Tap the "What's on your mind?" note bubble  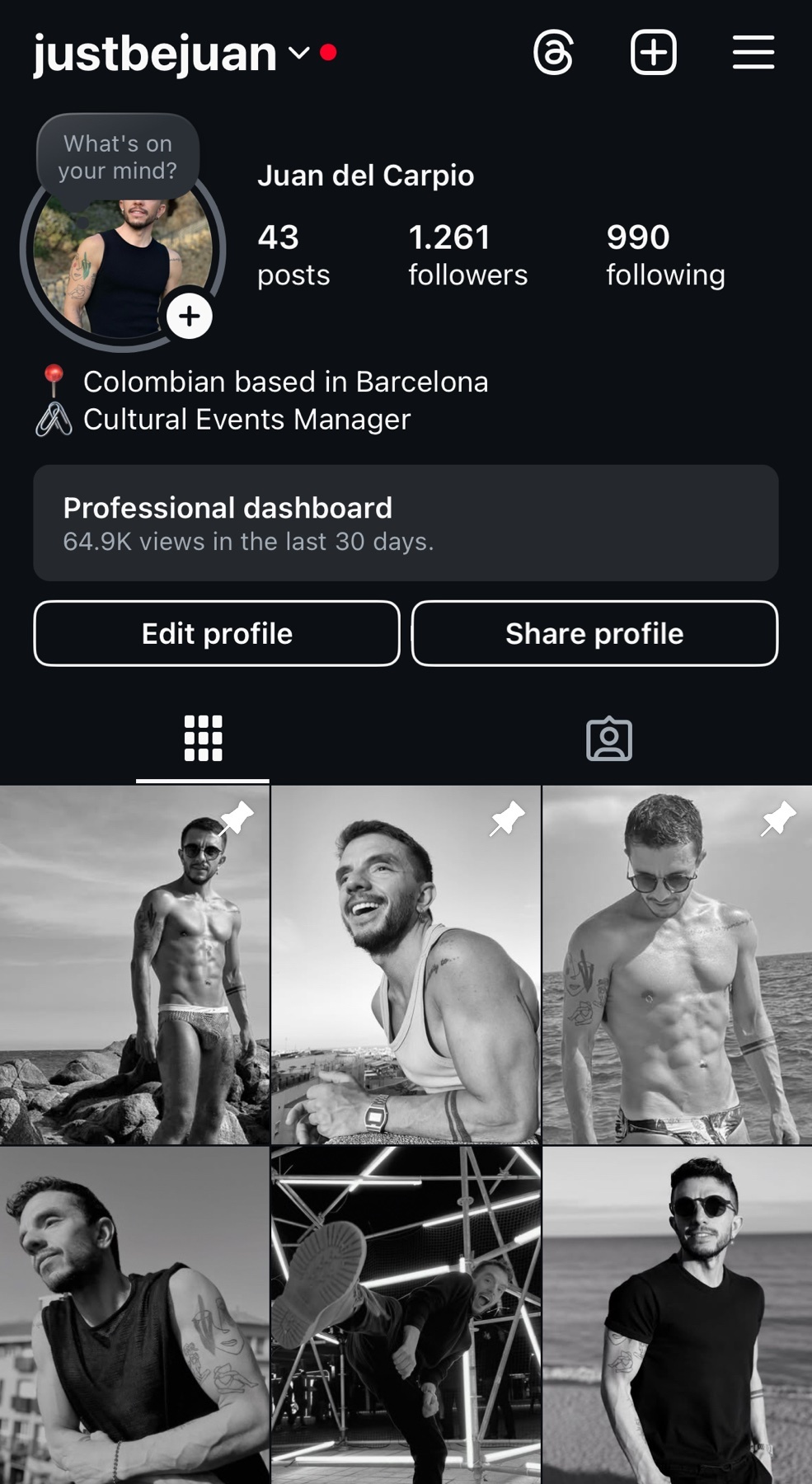118,157
